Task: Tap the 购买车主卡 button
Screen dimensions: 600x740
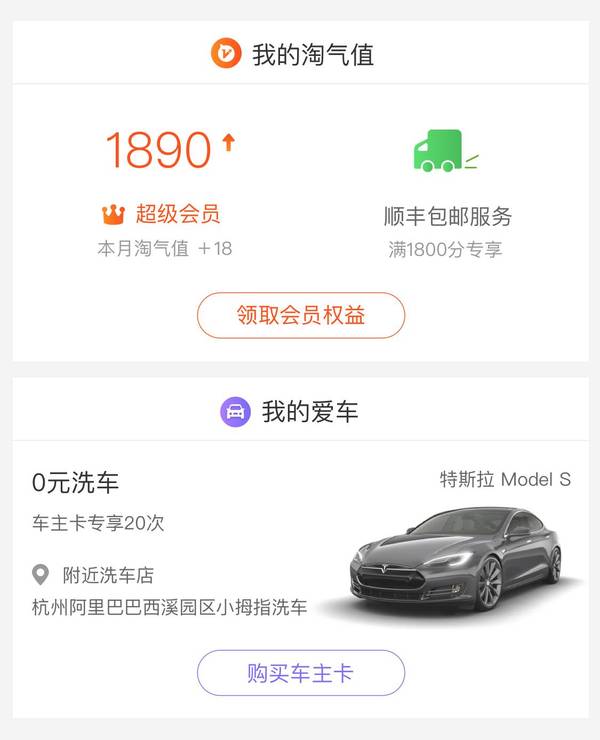Action: [301, 673]
